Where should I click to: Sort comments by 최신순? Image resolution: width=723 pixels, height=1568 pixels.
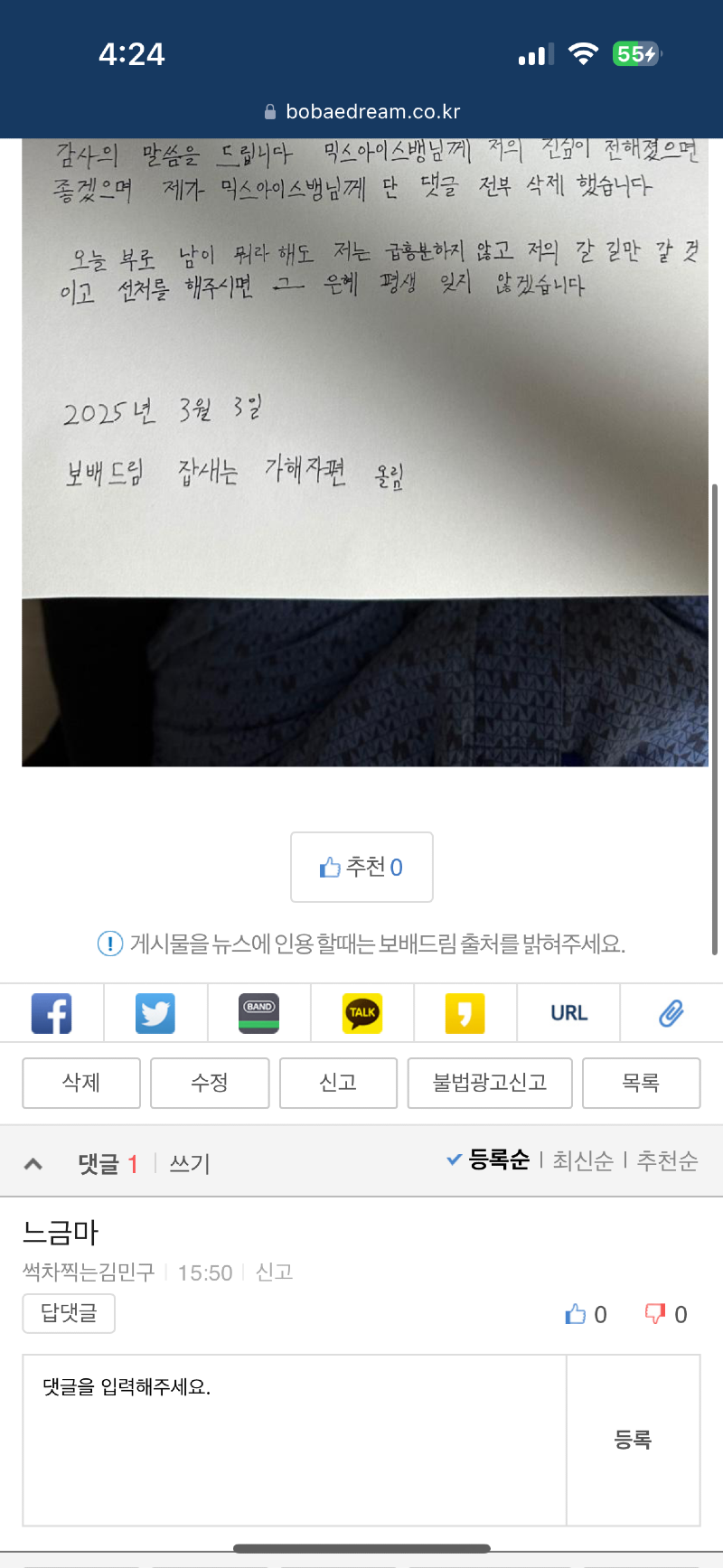(x=583, y=1160)
